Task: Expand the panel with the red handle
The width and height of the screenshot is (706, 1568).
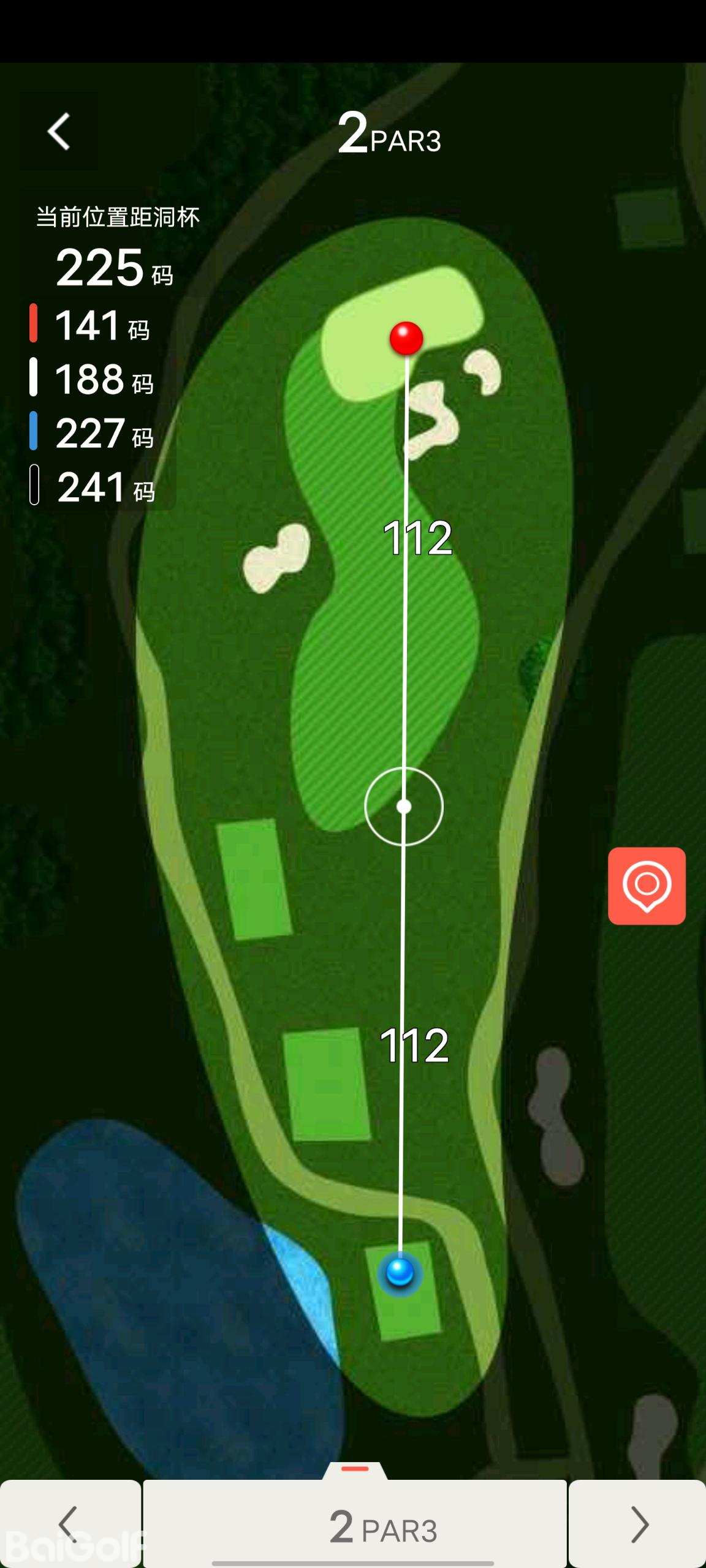Action: [x=355, y=1469]
